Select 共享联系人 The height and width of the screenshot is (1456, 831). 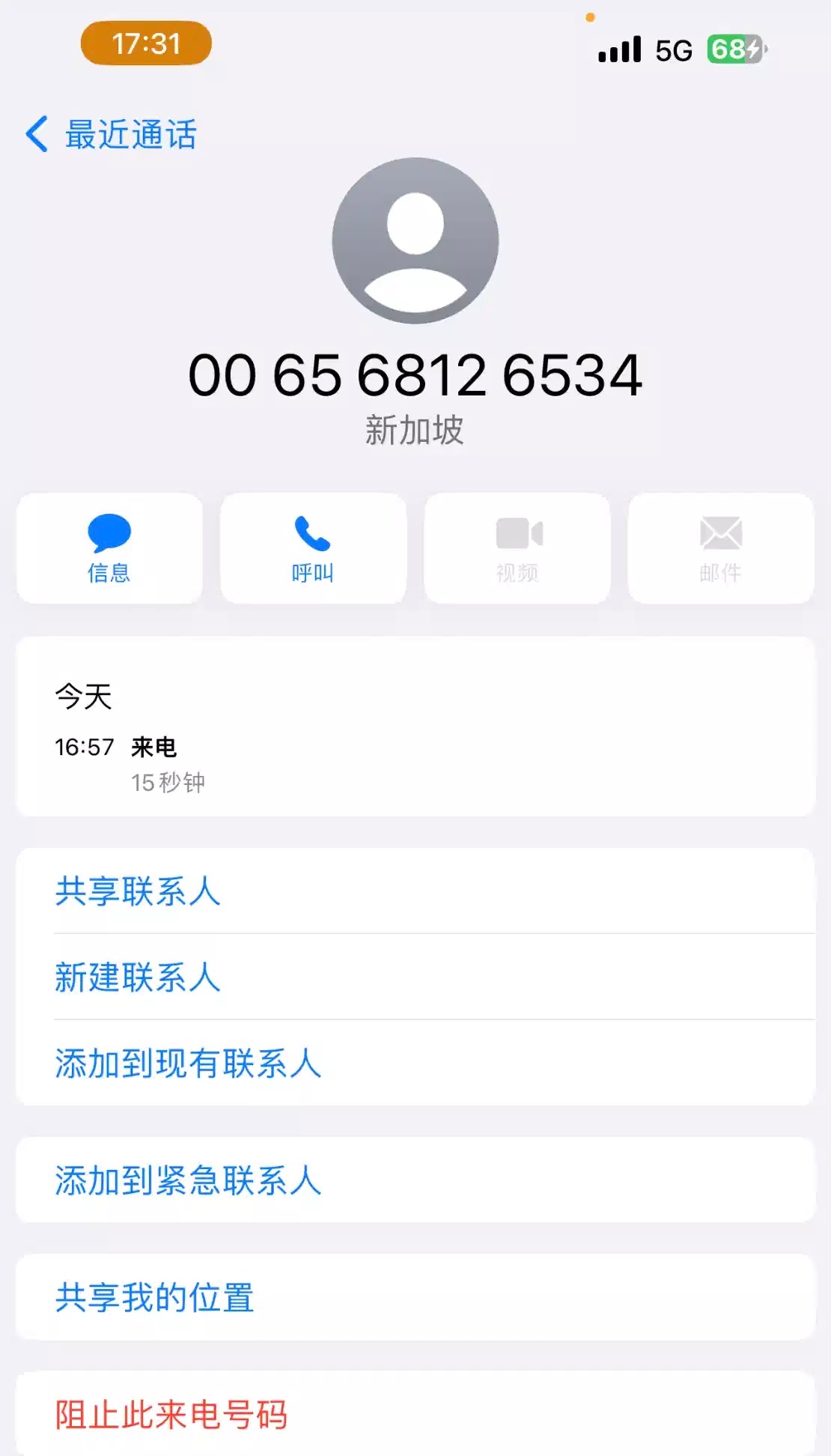click(138, 891)
